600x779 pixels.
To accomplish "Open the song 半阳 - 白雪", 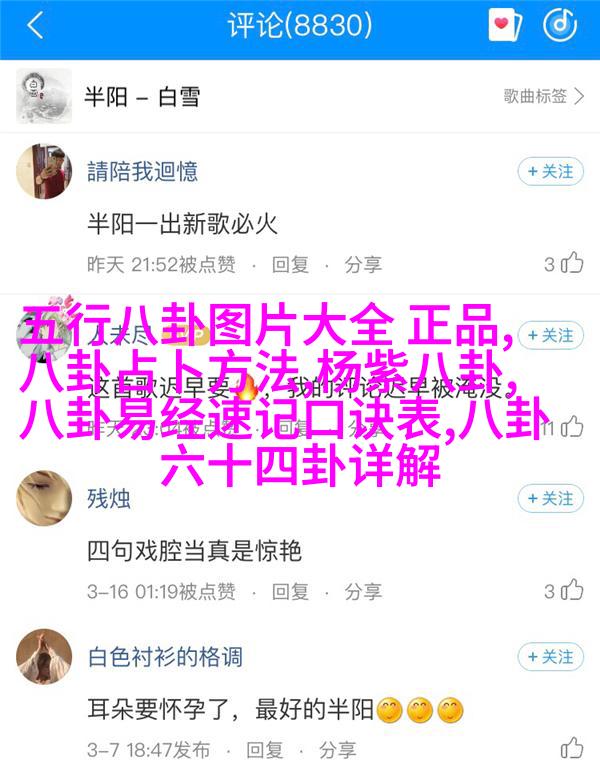I will pos(140,96).
